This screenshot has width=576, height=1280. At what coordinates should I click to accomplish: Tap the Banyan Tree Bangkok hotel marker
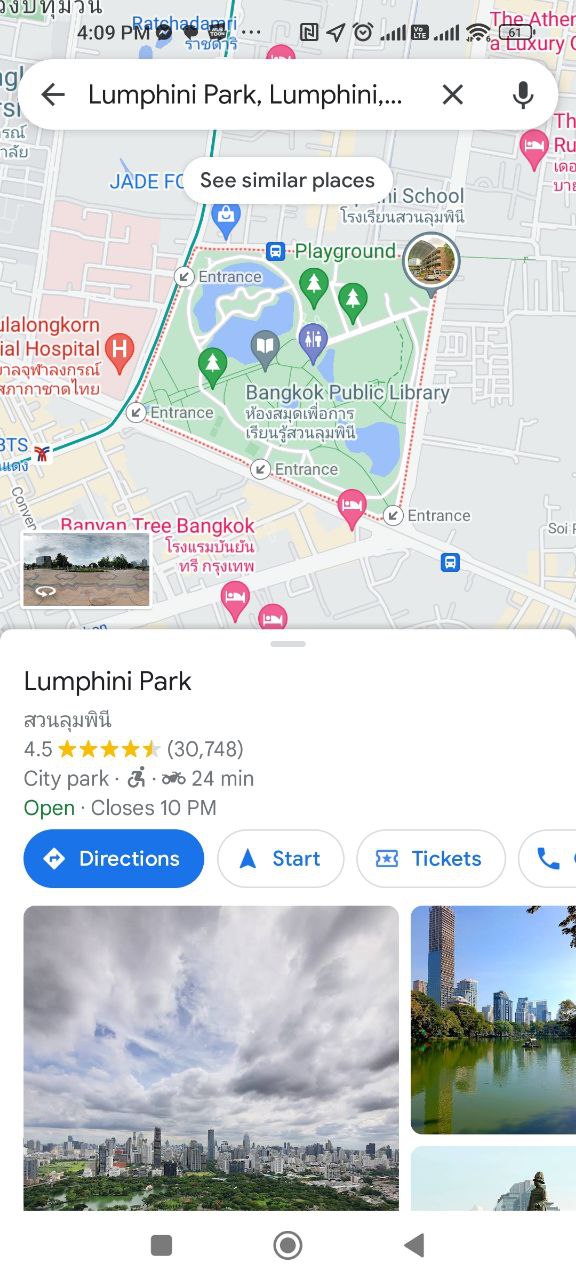coord(235,598)
